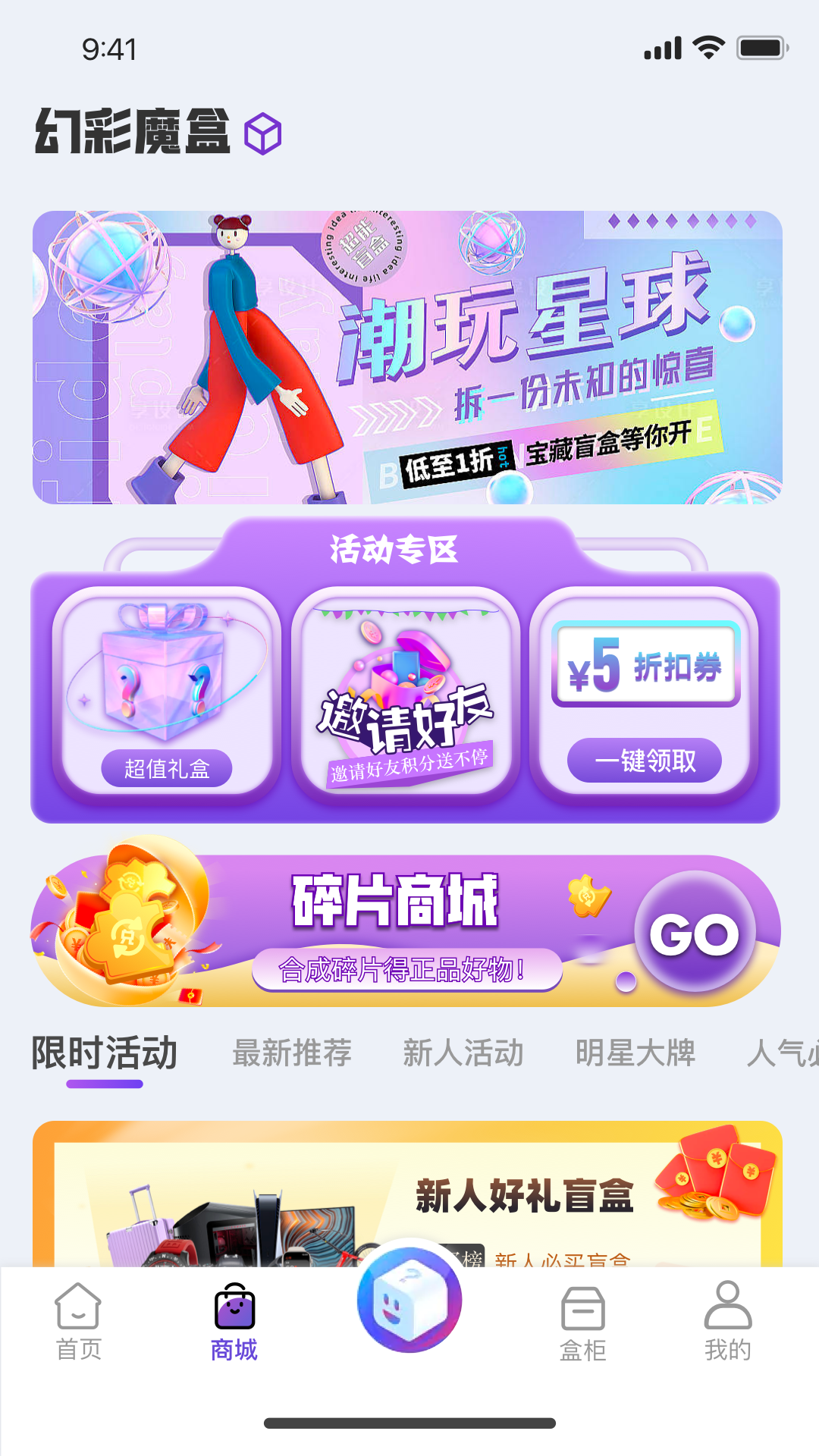Tap 一键领取 to claim the coupon
This screenshot has width=819, height=1456.
pyautogui.click(x=644, y=760)
